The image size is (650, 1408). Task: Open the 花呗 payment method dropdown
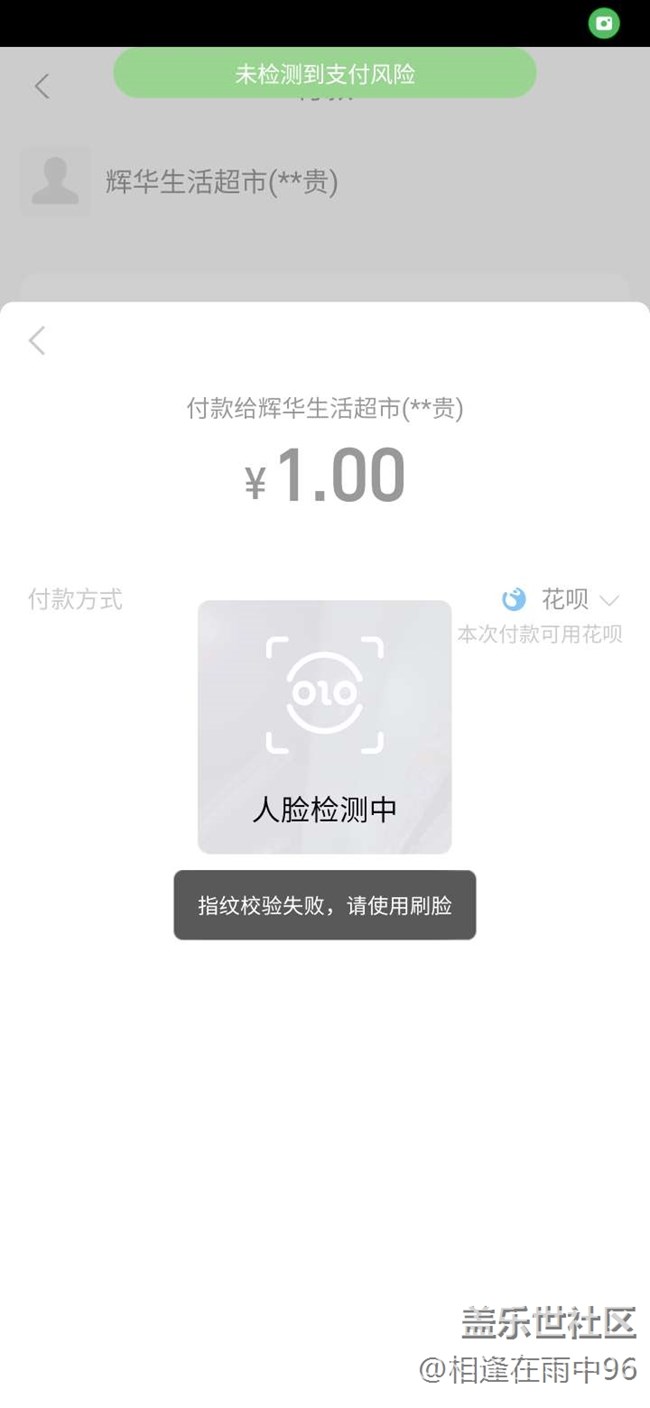point(561,600)
